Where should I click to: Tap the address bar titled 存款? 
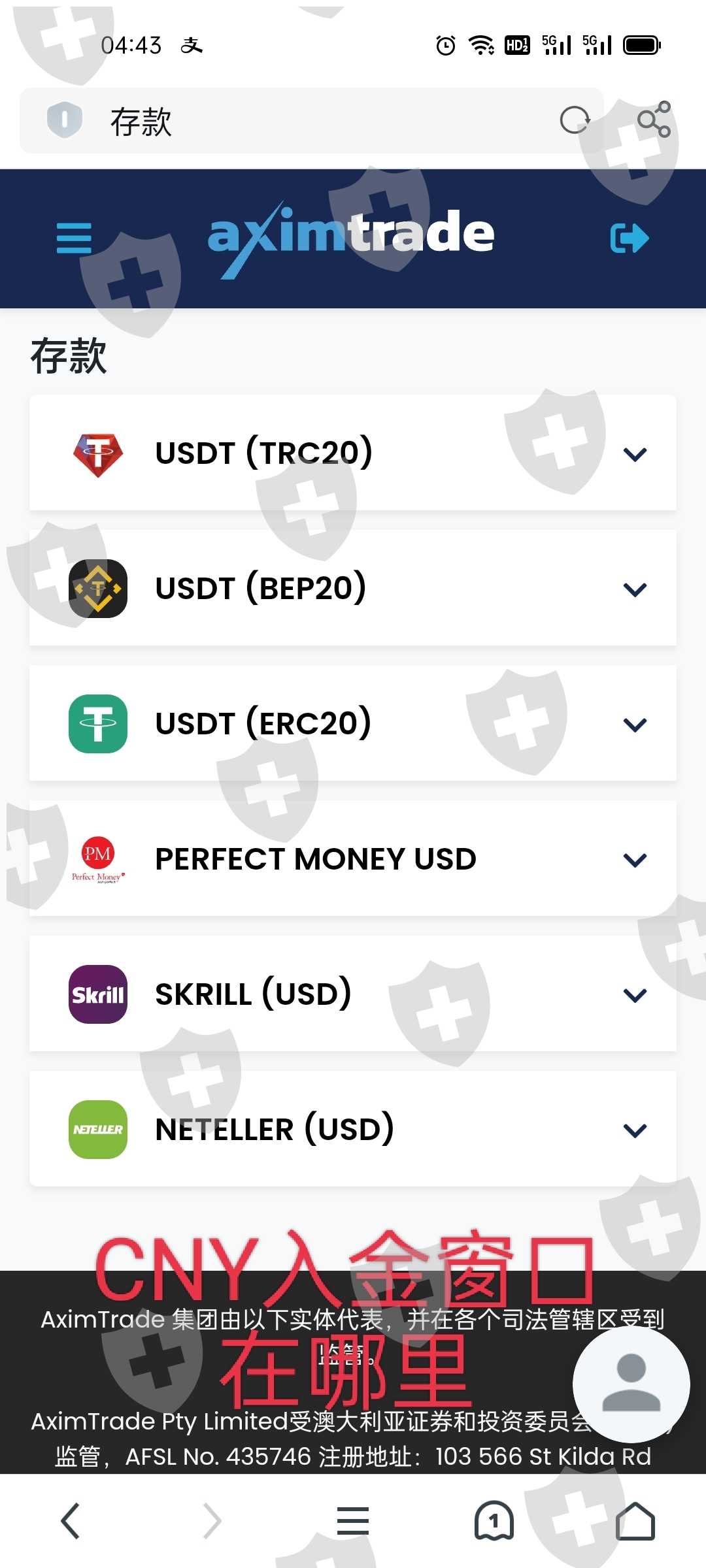(x=311, y=121)
